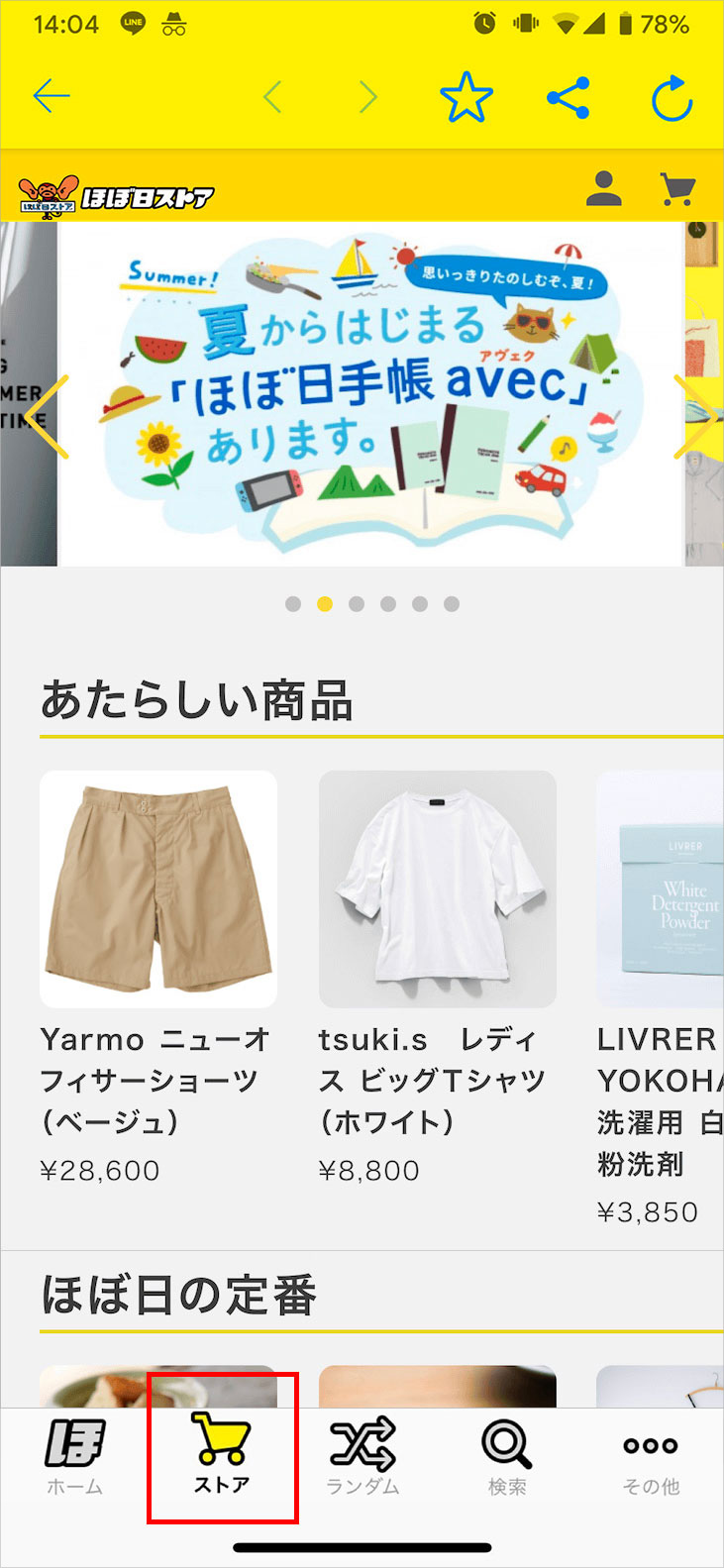
Task: Open the shopping cart in the header
Action: click(677, 188)
